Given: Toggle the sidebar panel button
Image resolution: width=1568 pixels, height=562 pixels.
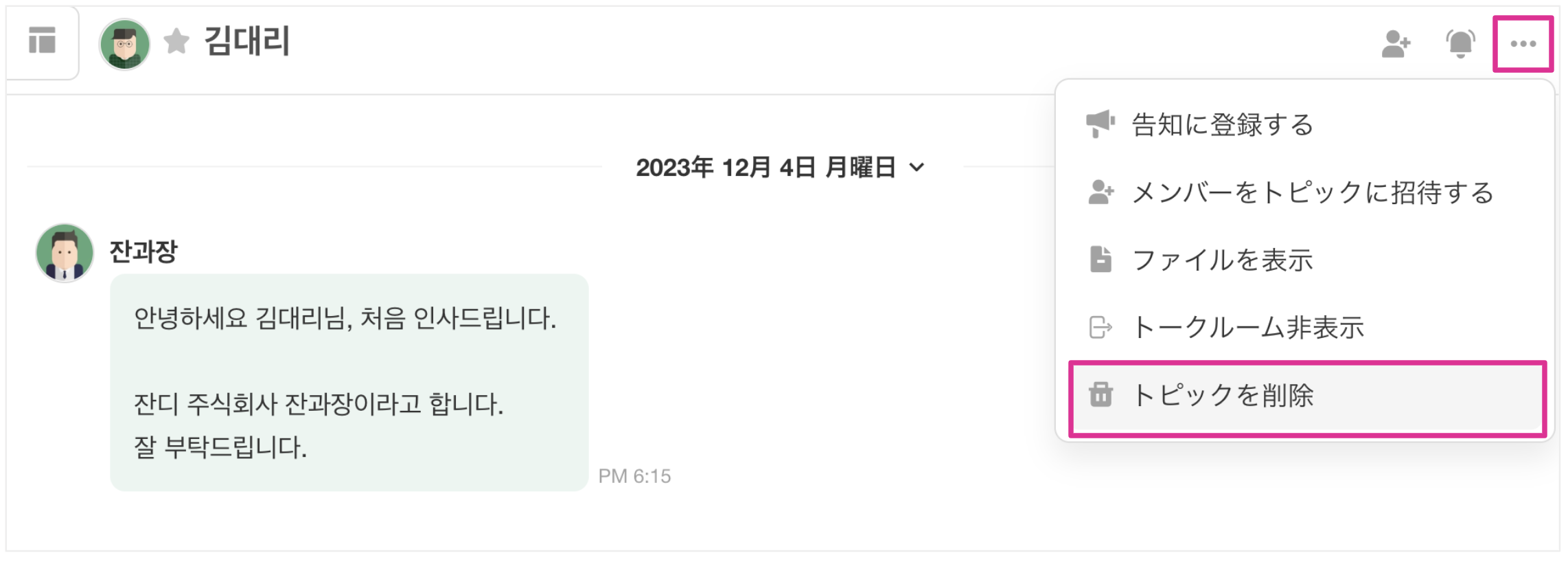Looking at the screenshot, I should (42, 41).
